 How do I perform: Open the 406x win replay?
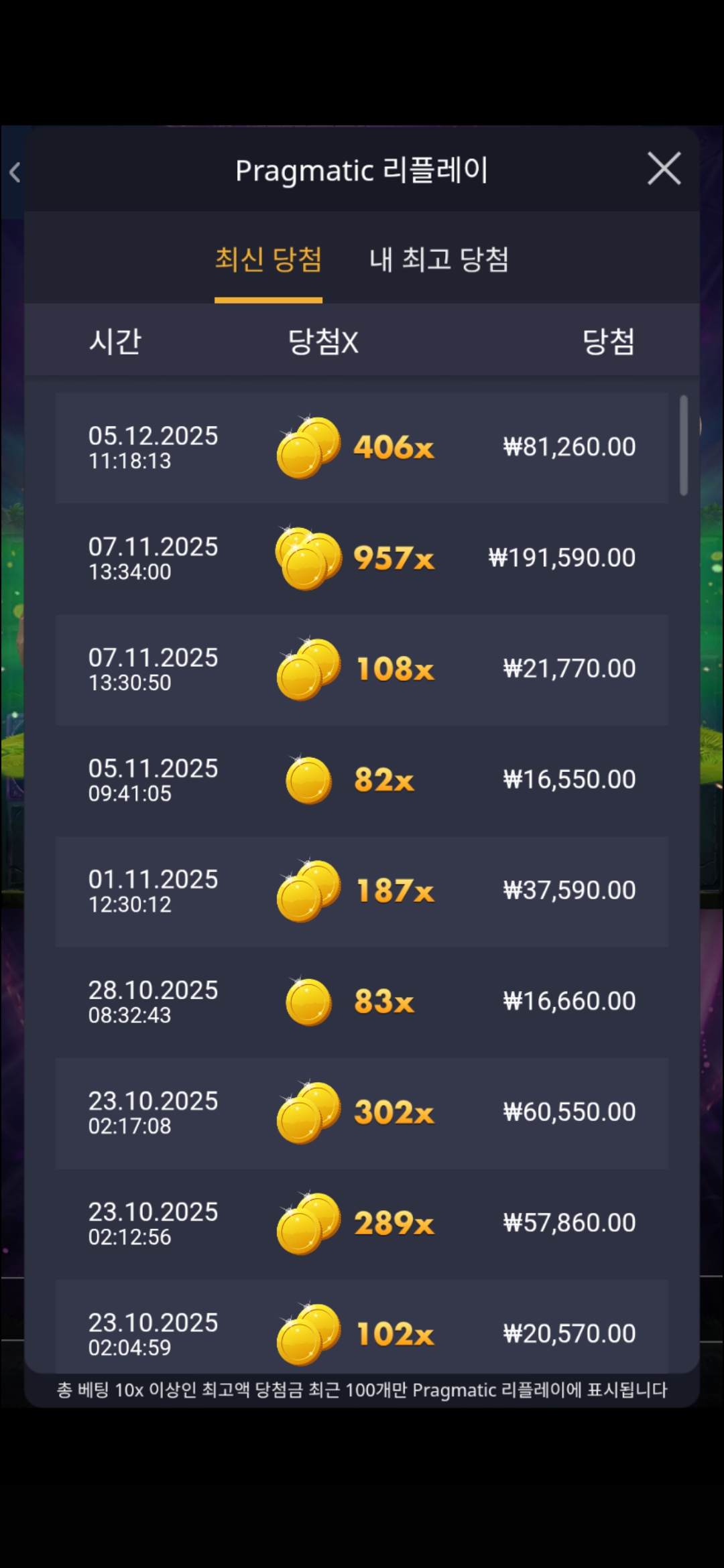[x=362, y=448]
